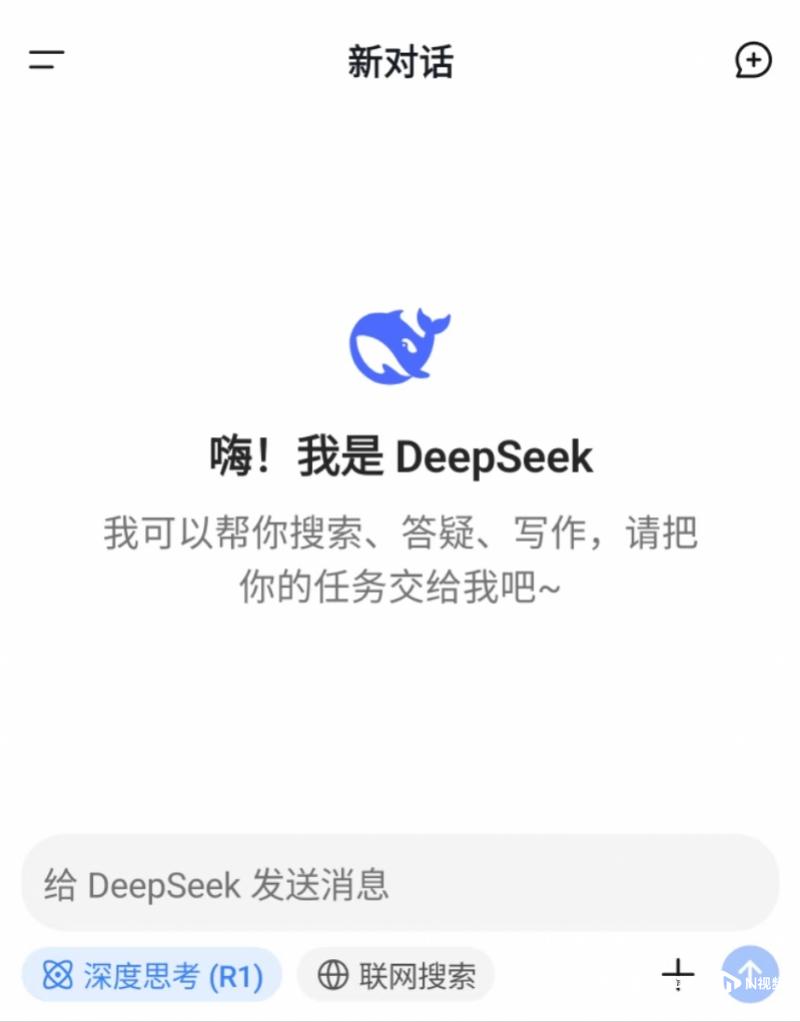The height and width of the screenshot is (1022, 800).
Task: Focus the DeepSeek message input field
Action: 400,884
